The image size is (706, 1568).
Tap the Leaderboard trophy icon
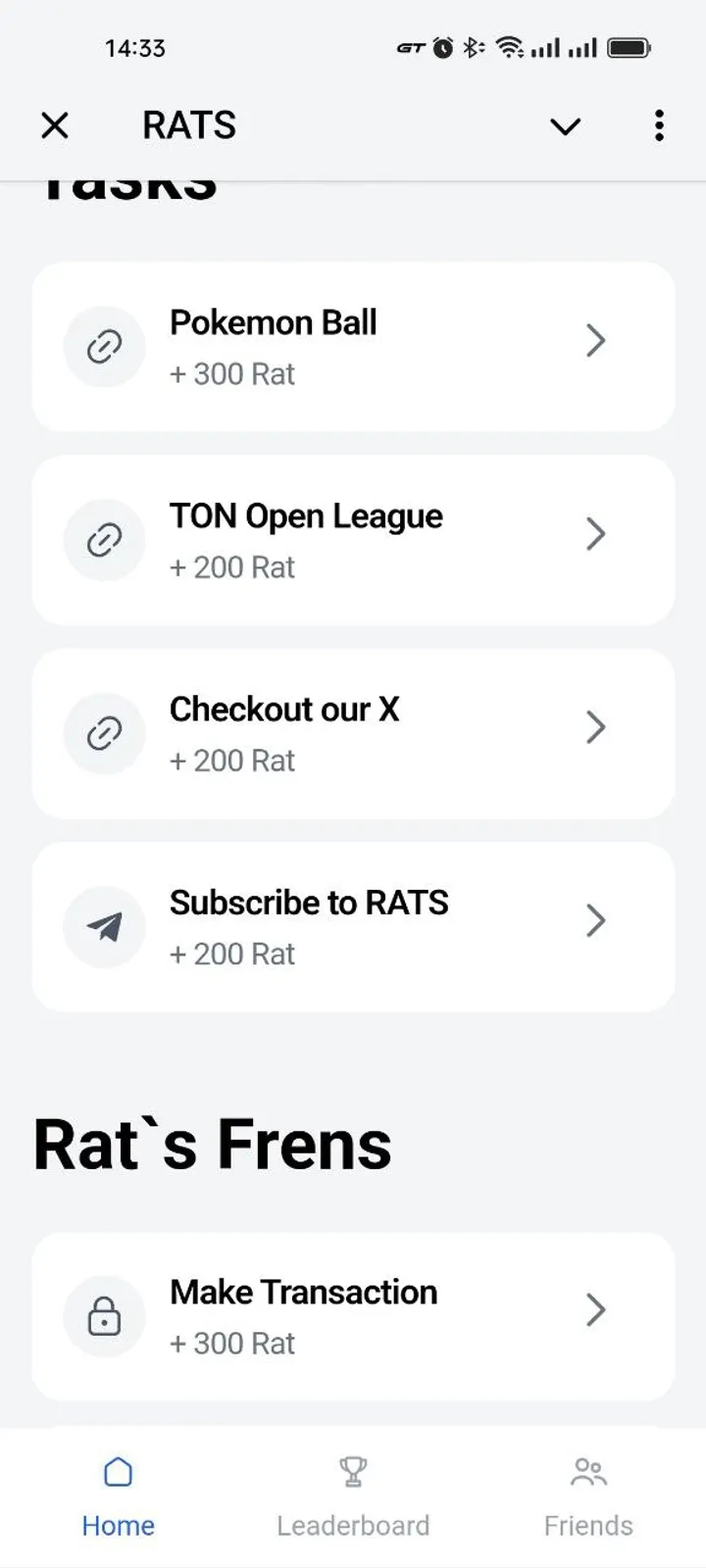352,1470
